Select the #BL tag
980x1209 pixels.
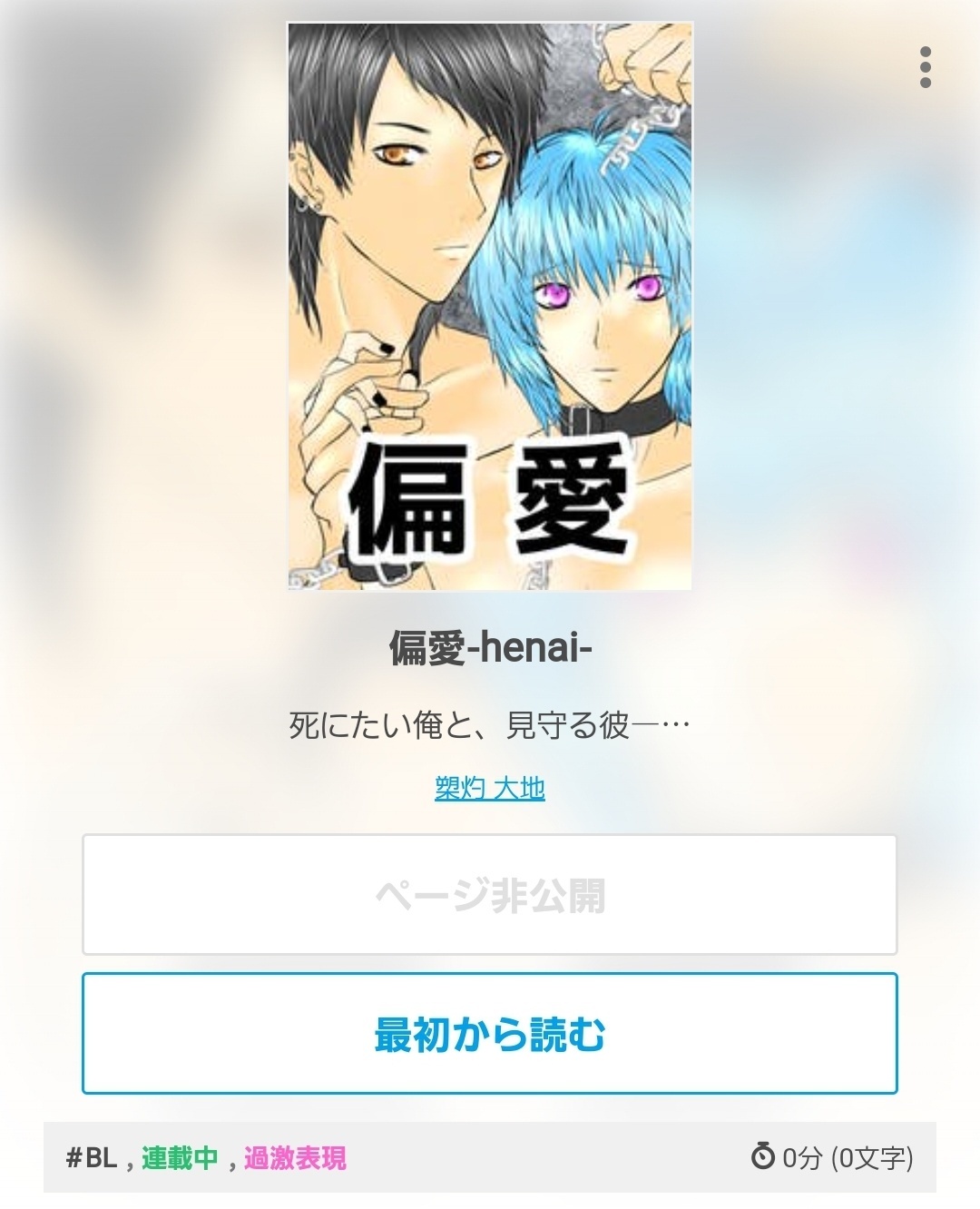pyautogui.click(x=92, y=1158)
